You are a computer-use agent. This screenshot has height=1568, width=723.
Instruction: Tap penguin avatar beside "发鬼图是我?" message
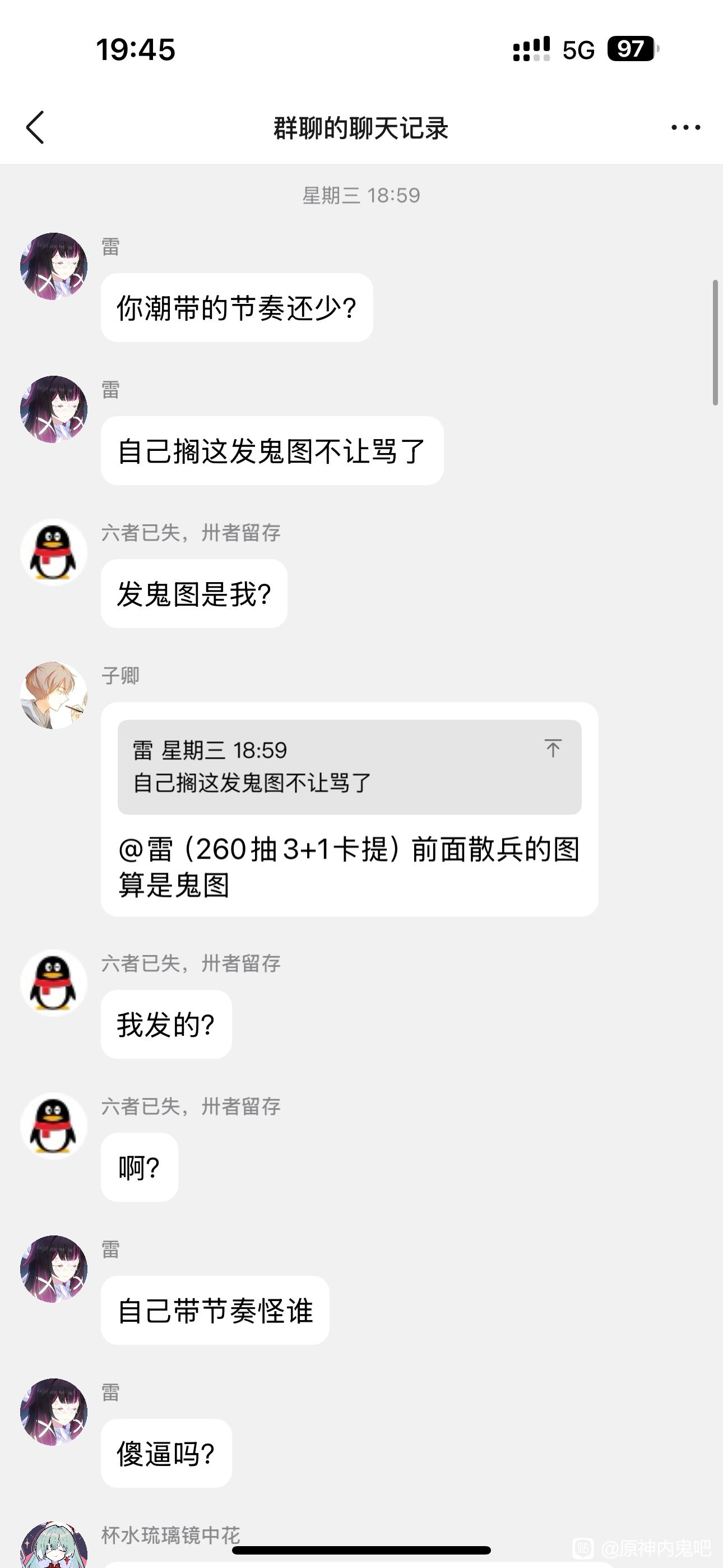[54, 552]
